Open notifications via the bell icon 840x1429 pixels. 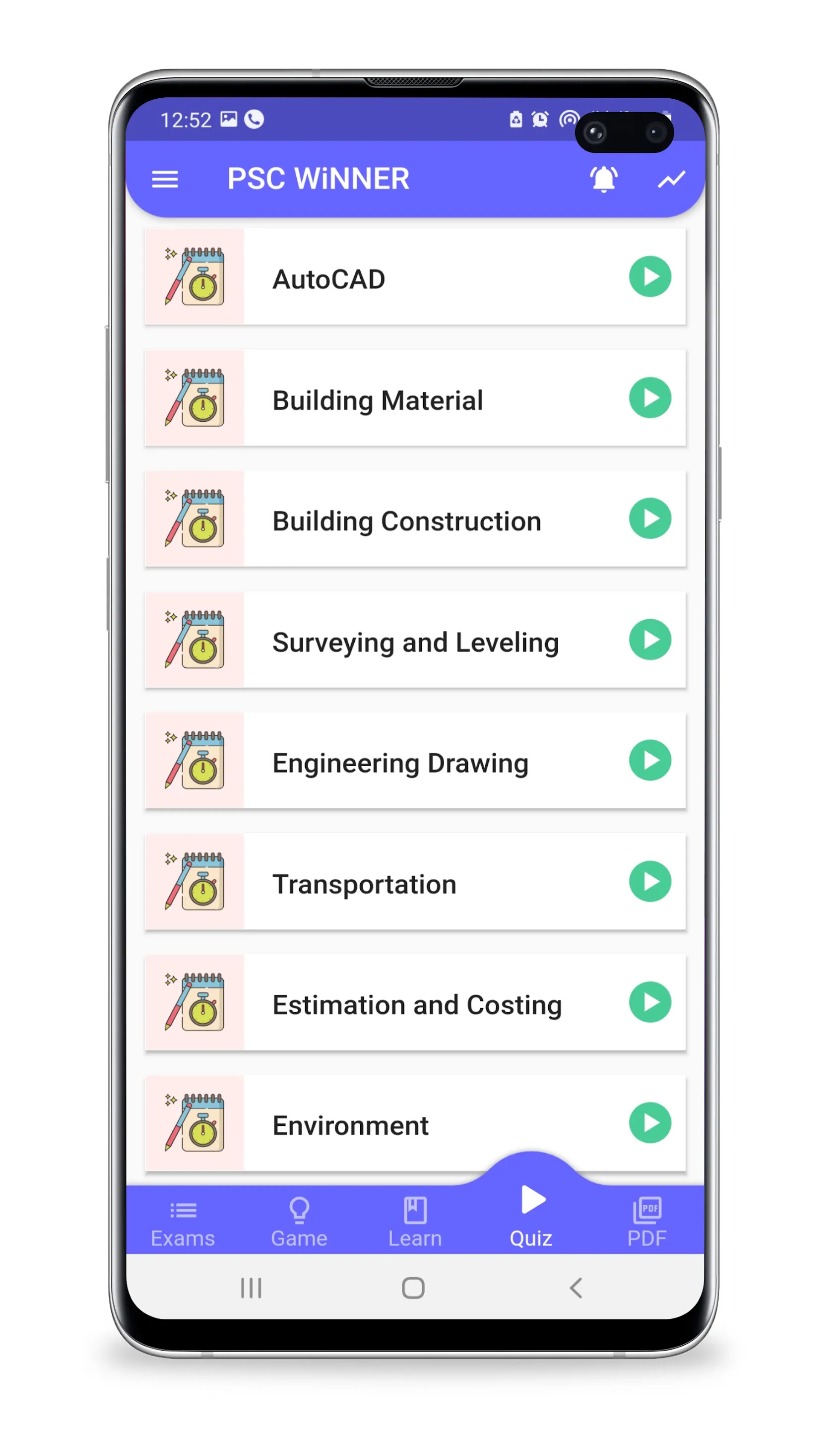click(x=603, y=179)
